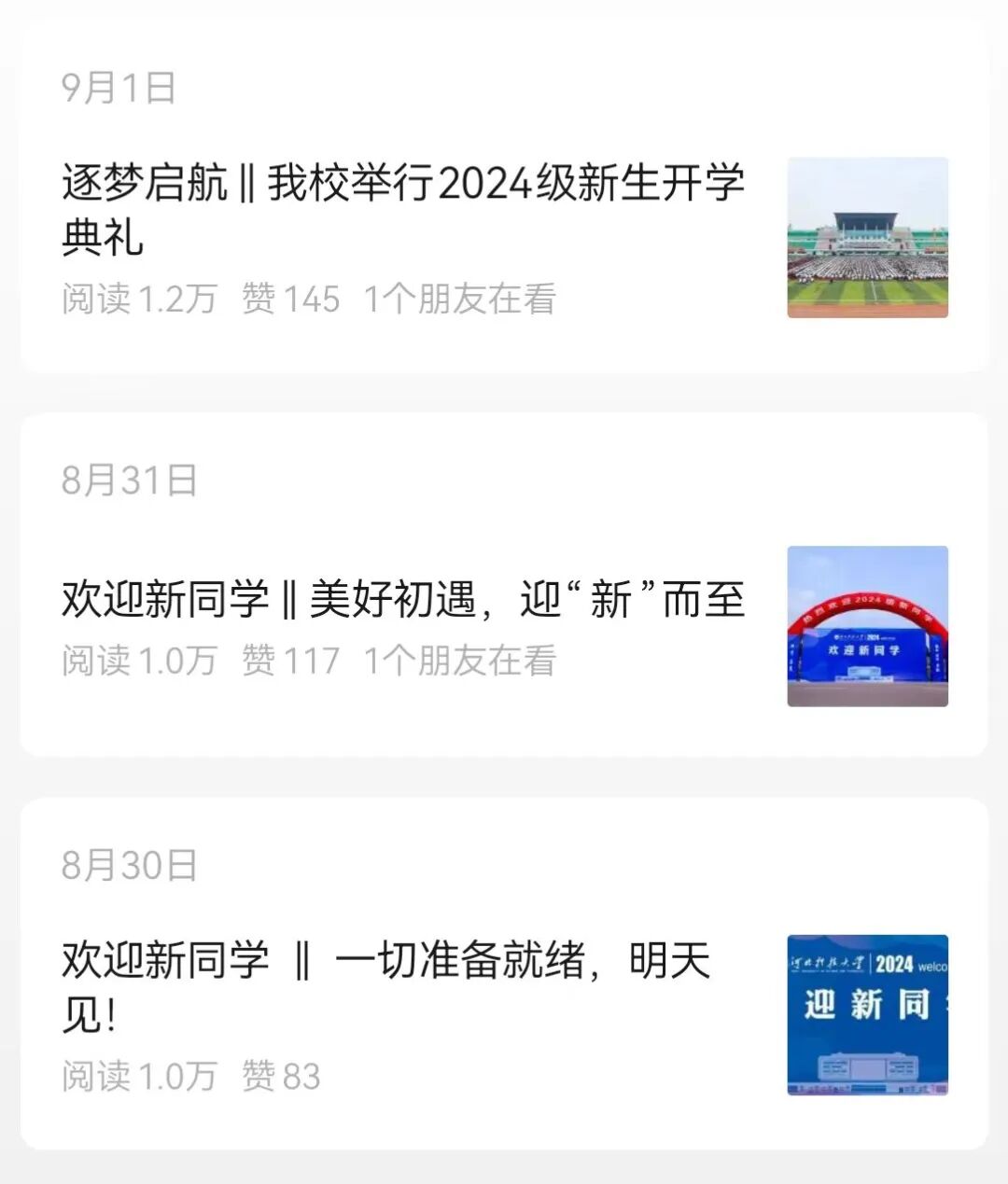Open the 2024级新生开学典礼 article
Screen dimensions: 1008x1184
click(403, 208)
